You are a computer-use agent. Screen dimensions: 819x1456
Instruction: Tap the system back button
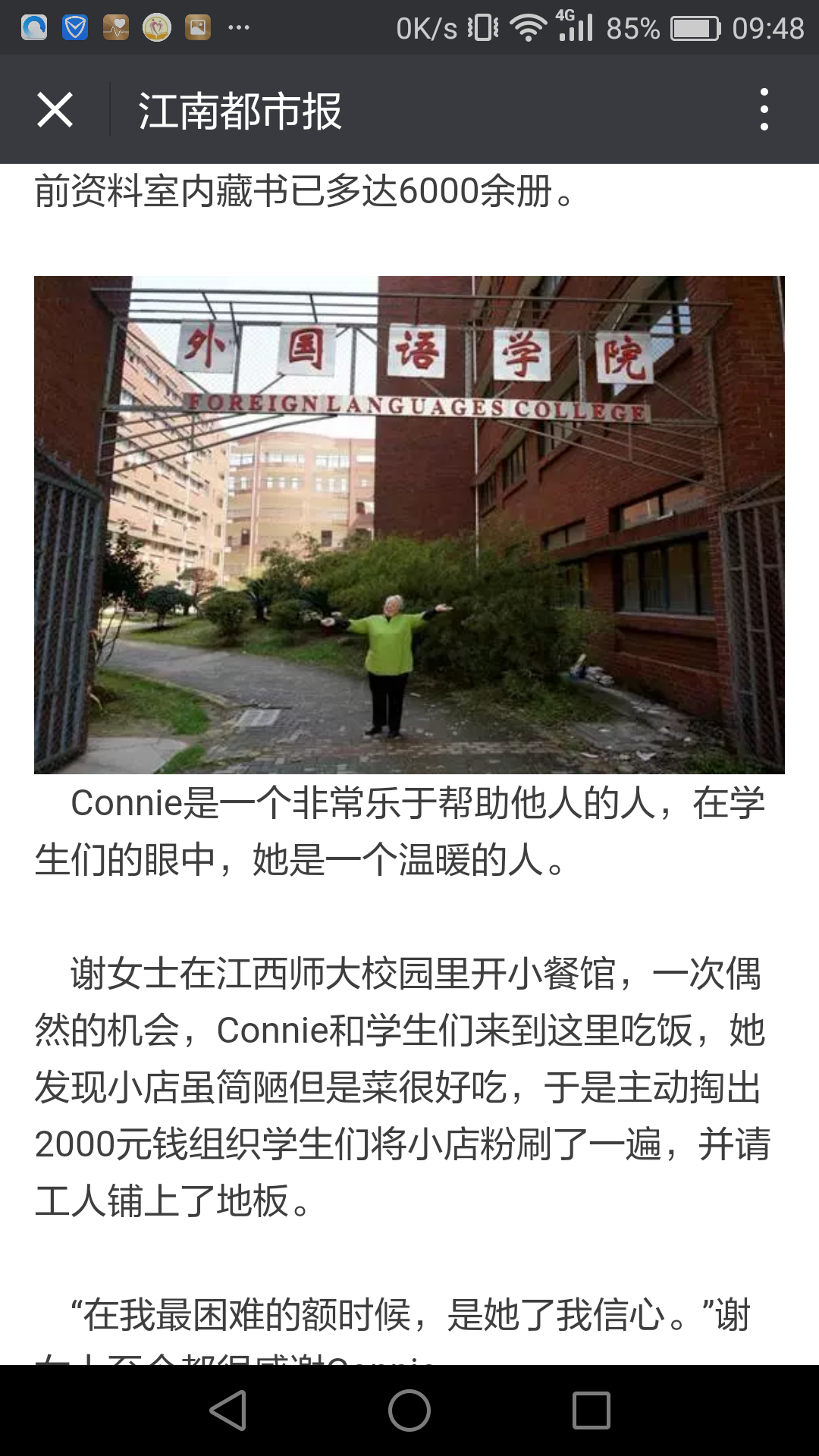click(x=228, y=1410)
